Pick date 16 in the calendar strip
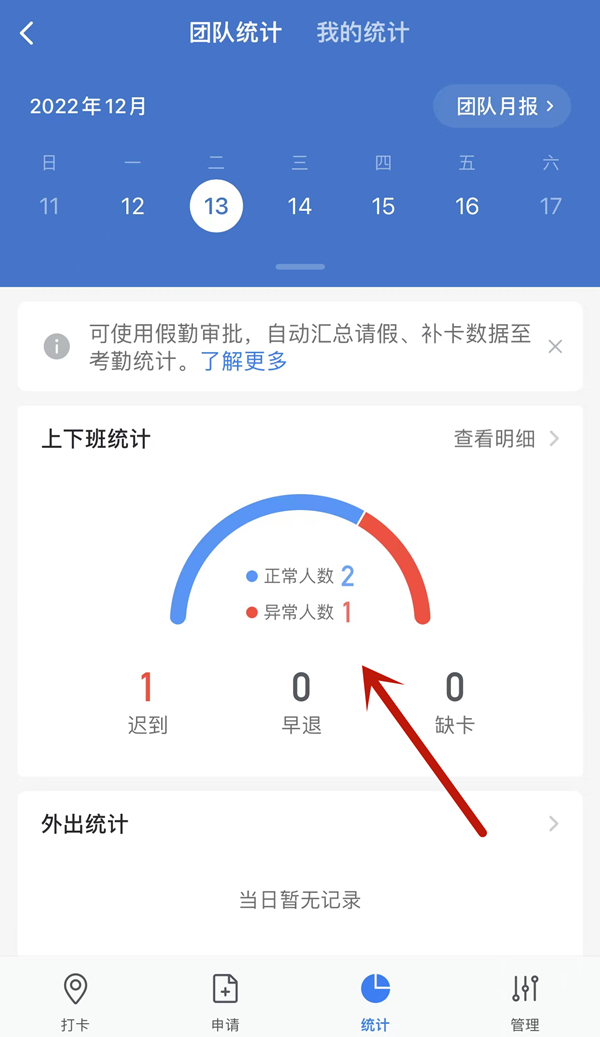Viewport: 600px width, 1037px height. pos(467,206)
